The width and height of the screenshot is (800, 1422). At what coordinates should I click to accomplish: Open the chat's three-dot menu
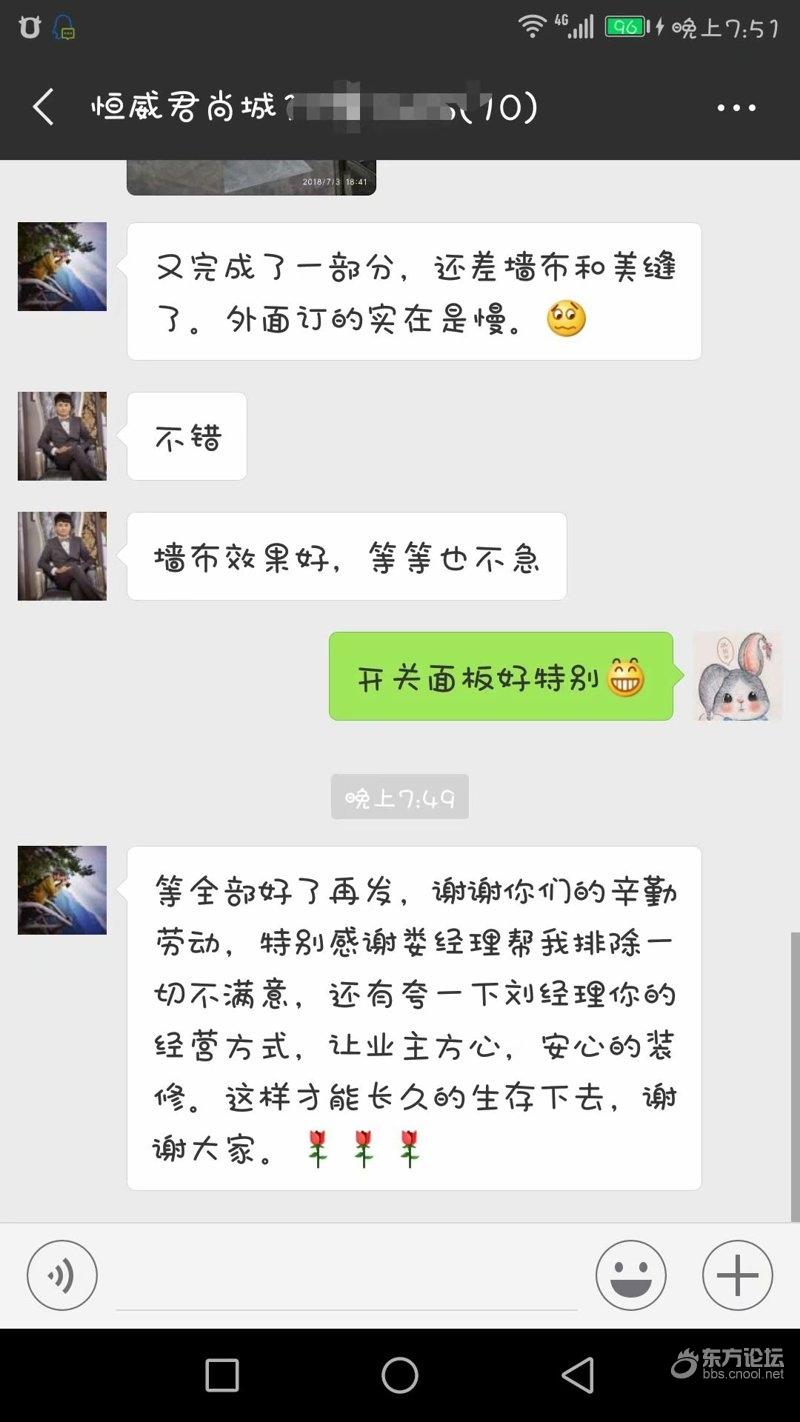pyautogui.click(x=736, y=108)
